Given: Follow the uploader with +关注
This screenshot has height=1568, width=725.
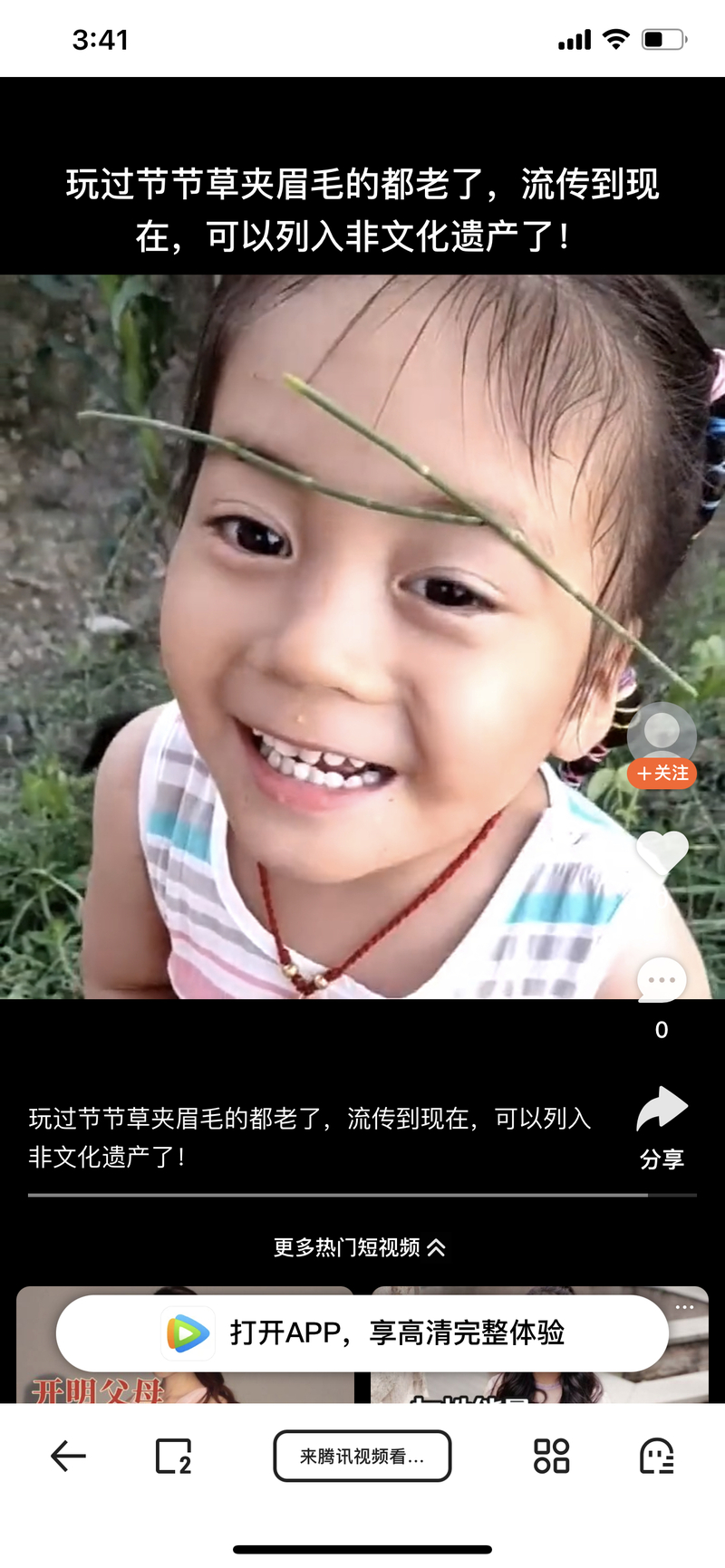Looking at the screenshot, I should [x=662, y=774].
